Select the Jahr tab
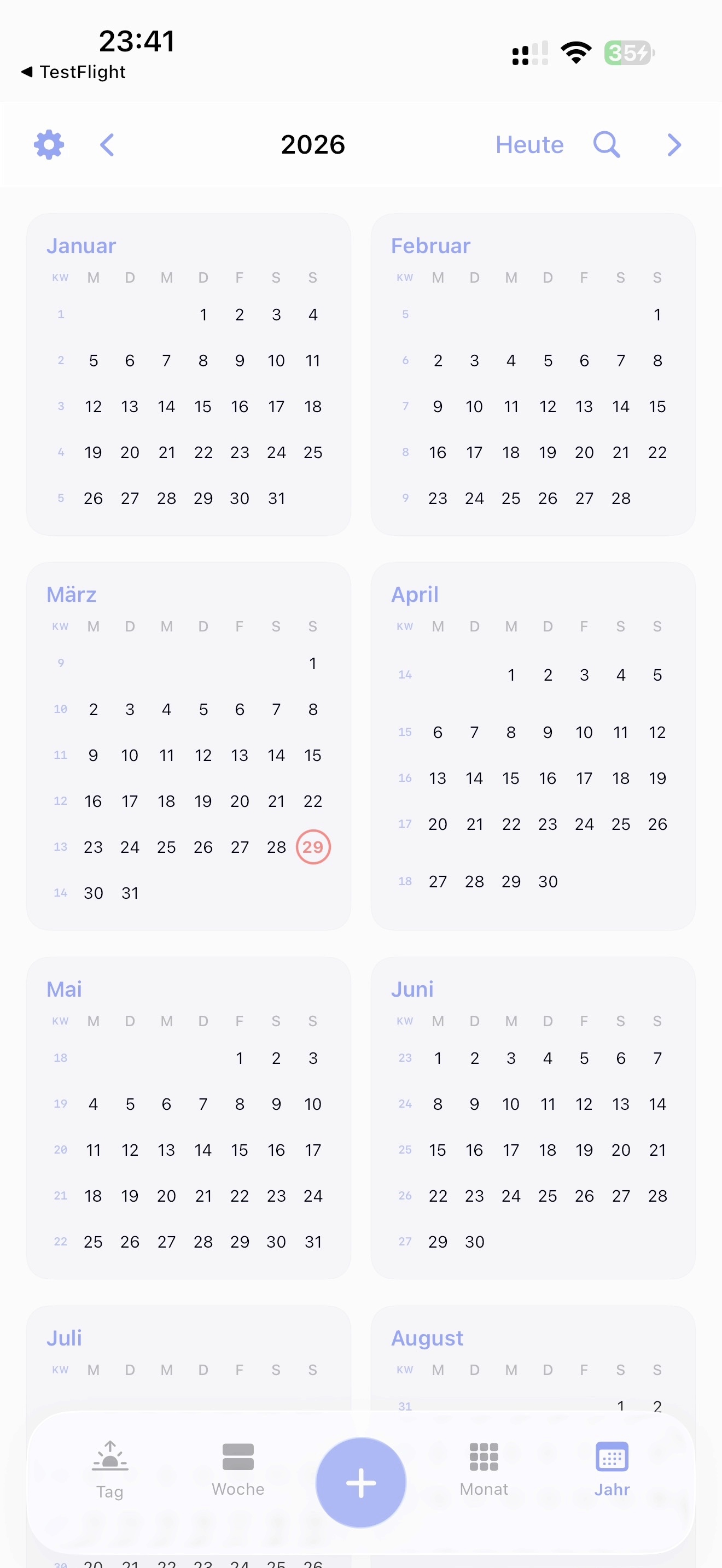The height and width of the screenshot is (1568, 722). point(611,1469)
